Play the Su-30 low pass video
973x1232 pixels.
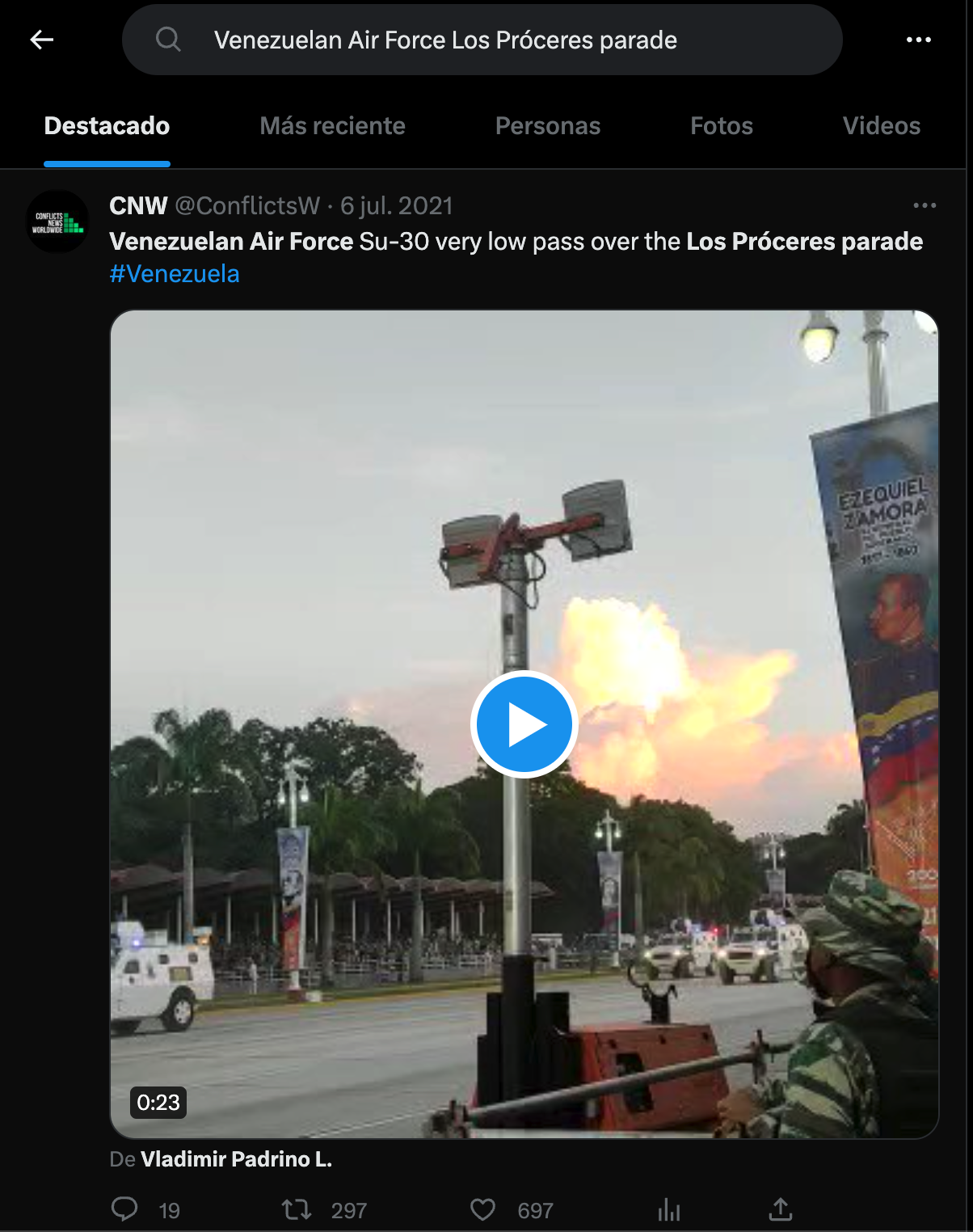pos(524,724)
